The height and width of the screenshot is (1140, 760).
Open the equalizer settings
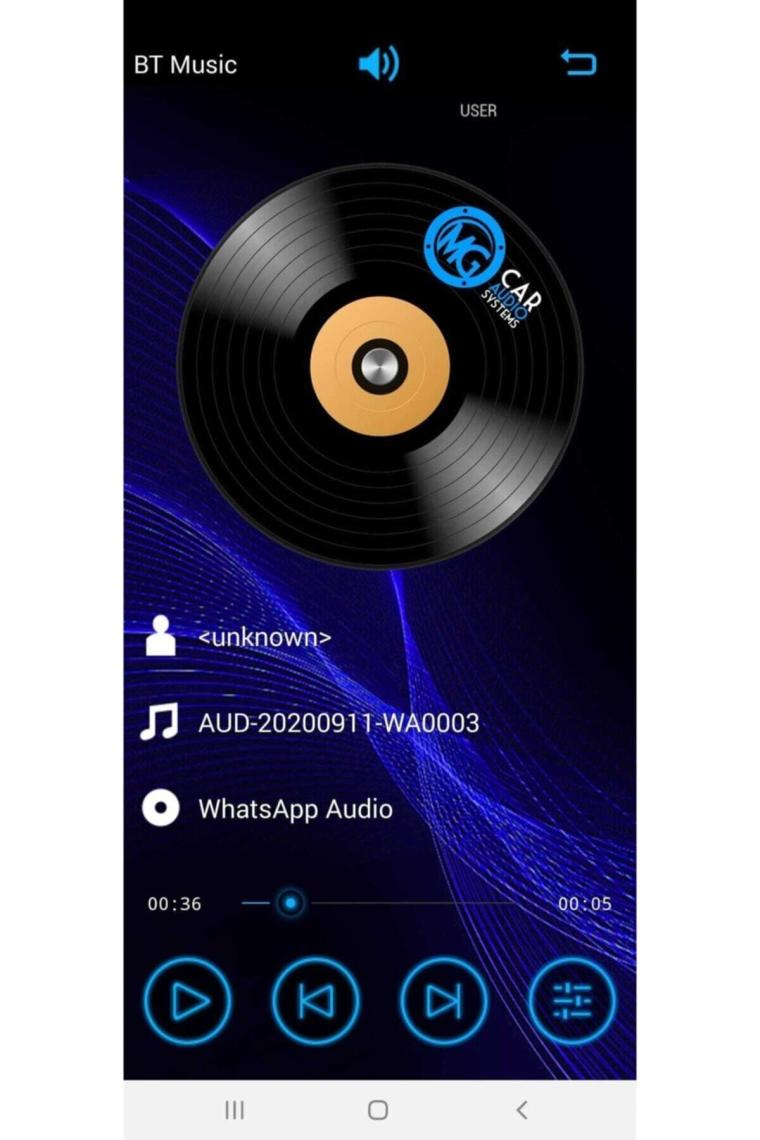click(572, 1001)
